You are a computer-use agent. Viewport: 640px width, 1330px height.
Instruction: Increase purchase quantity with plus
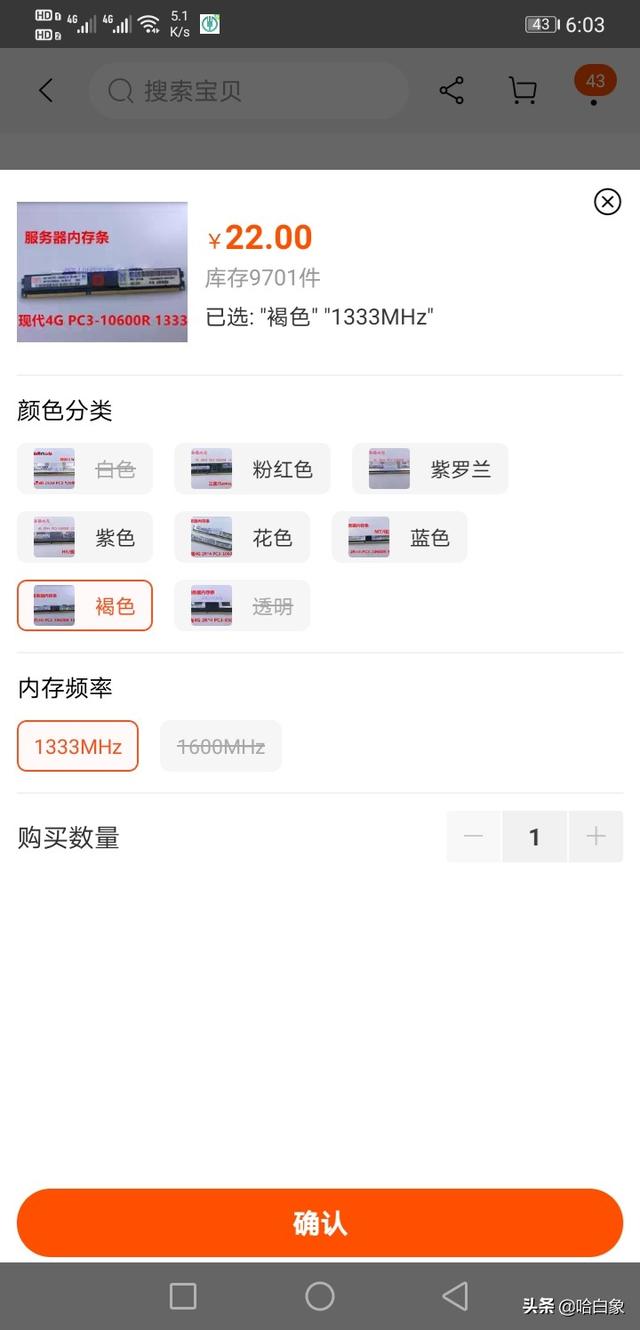pos(596,837)
